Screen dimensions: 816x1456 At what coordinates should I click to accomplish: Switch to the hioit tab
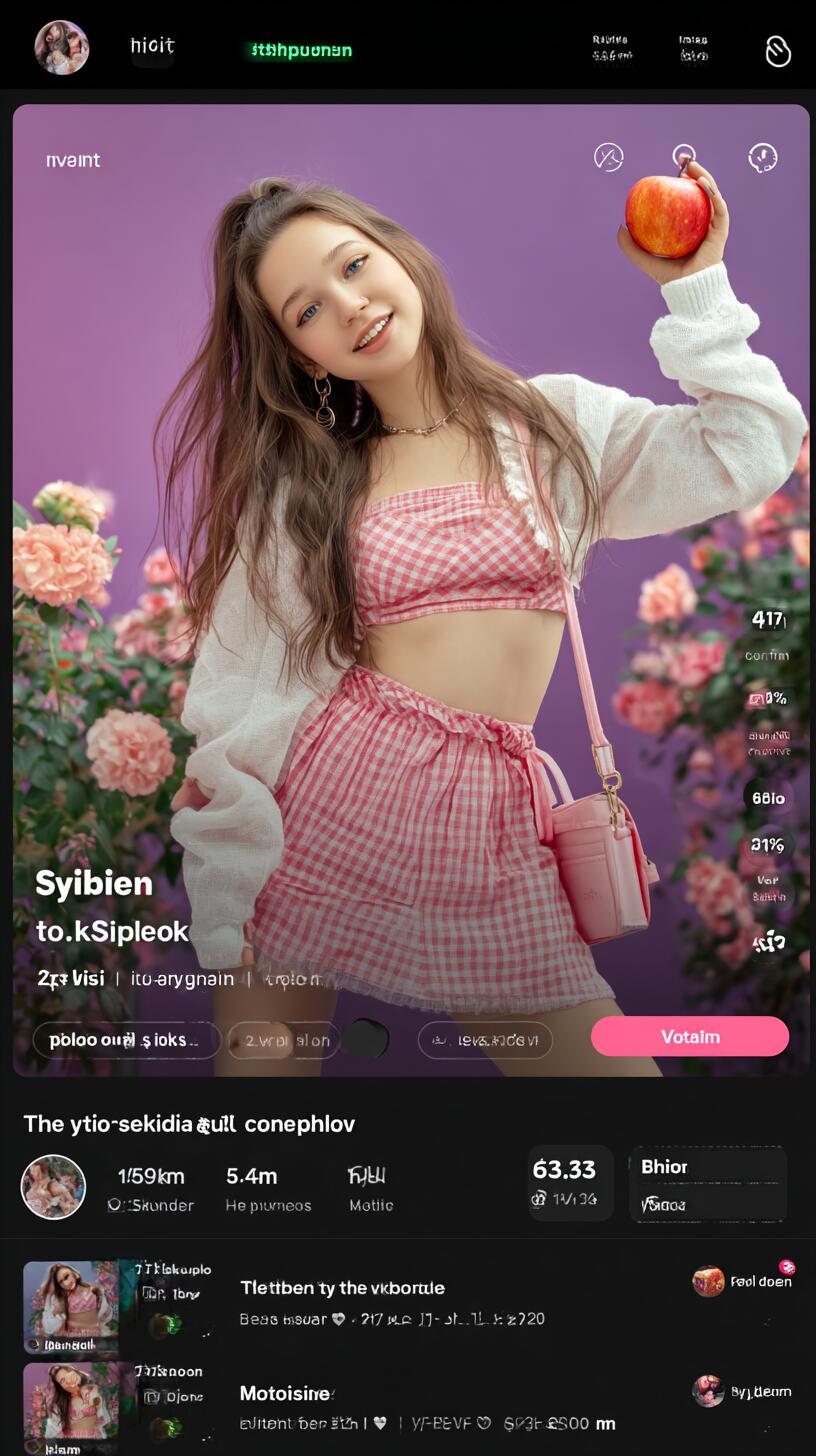[x=152, y=46]
